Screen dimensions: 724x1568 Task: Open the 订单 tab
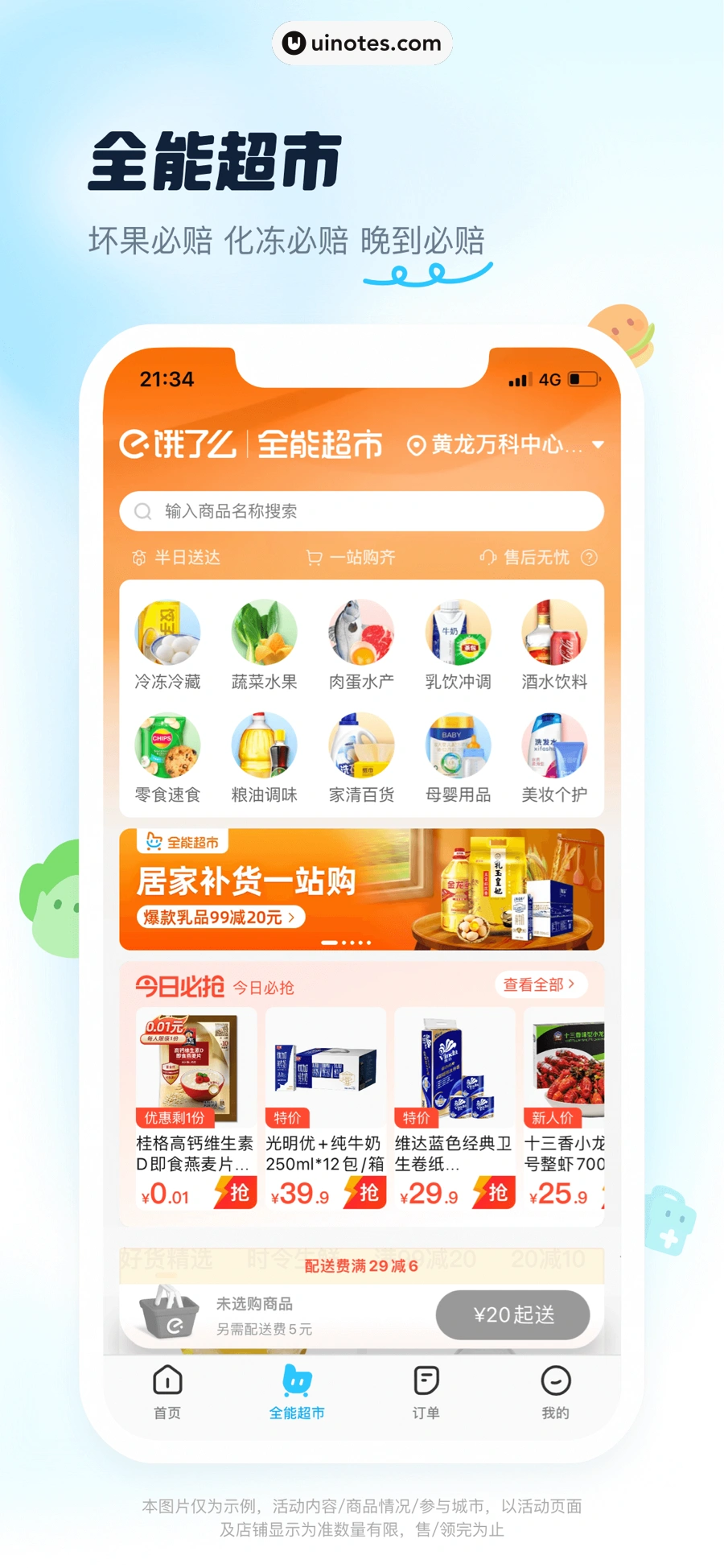tap(426, 1393)
